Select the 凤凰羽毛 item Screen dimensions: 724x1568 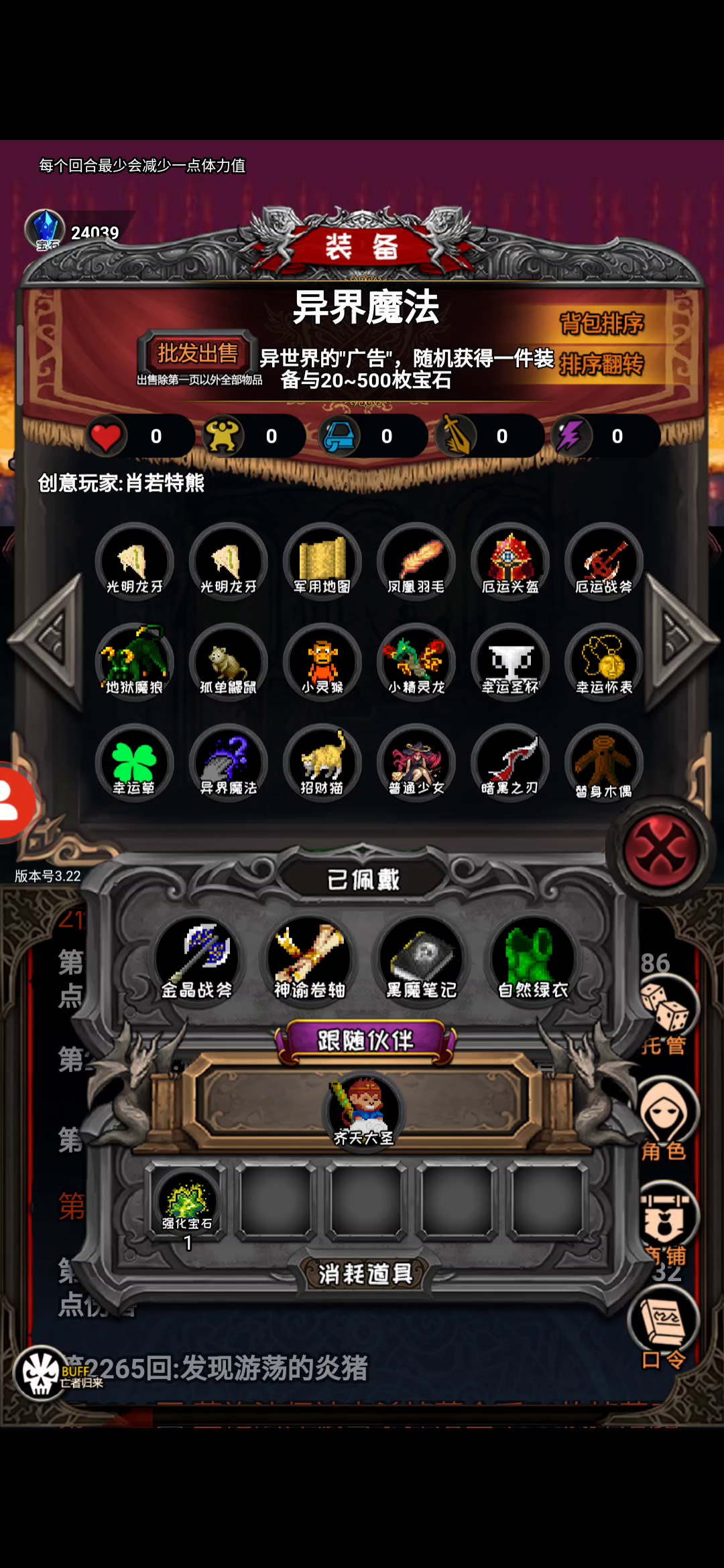[416, 562]
